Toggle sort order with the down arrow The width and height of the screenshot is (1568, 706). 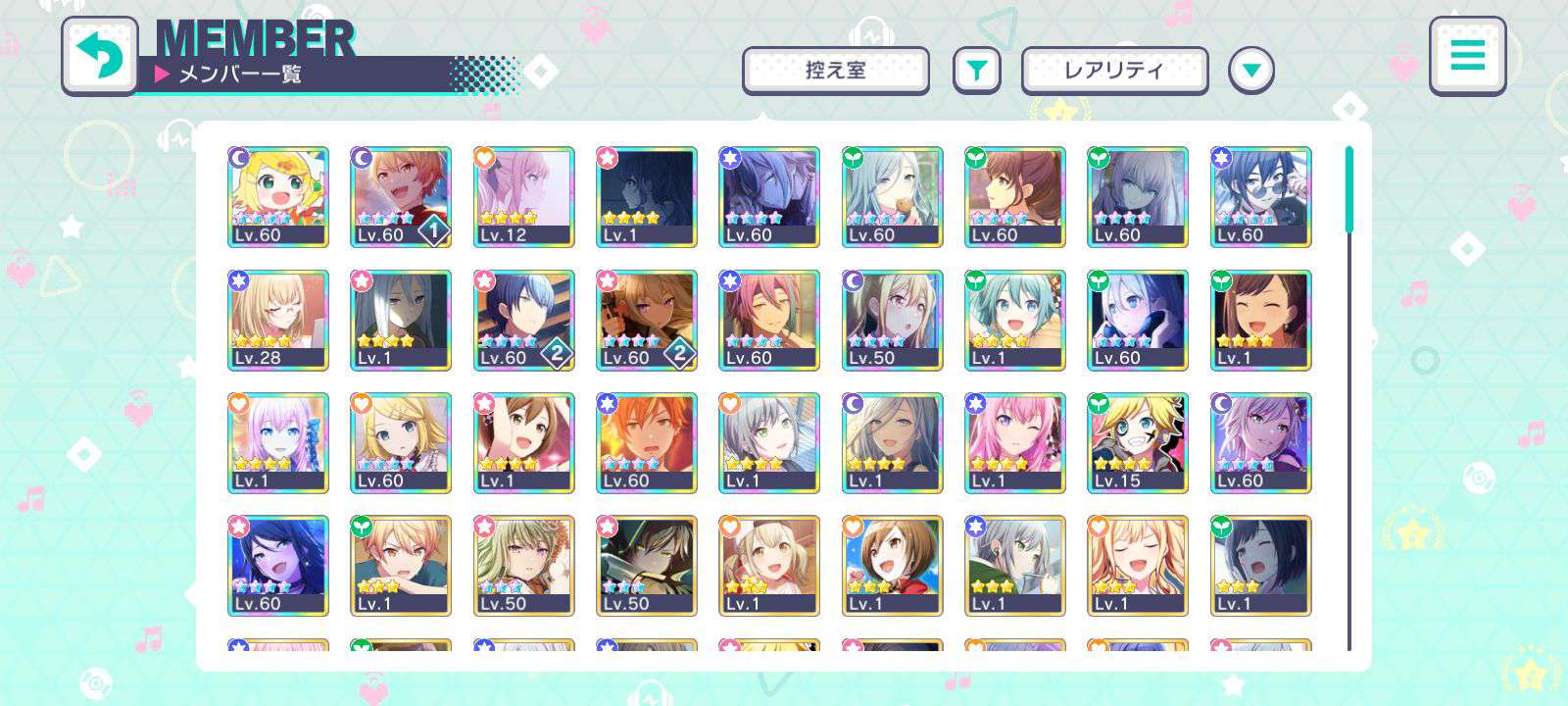point(1251,71)
